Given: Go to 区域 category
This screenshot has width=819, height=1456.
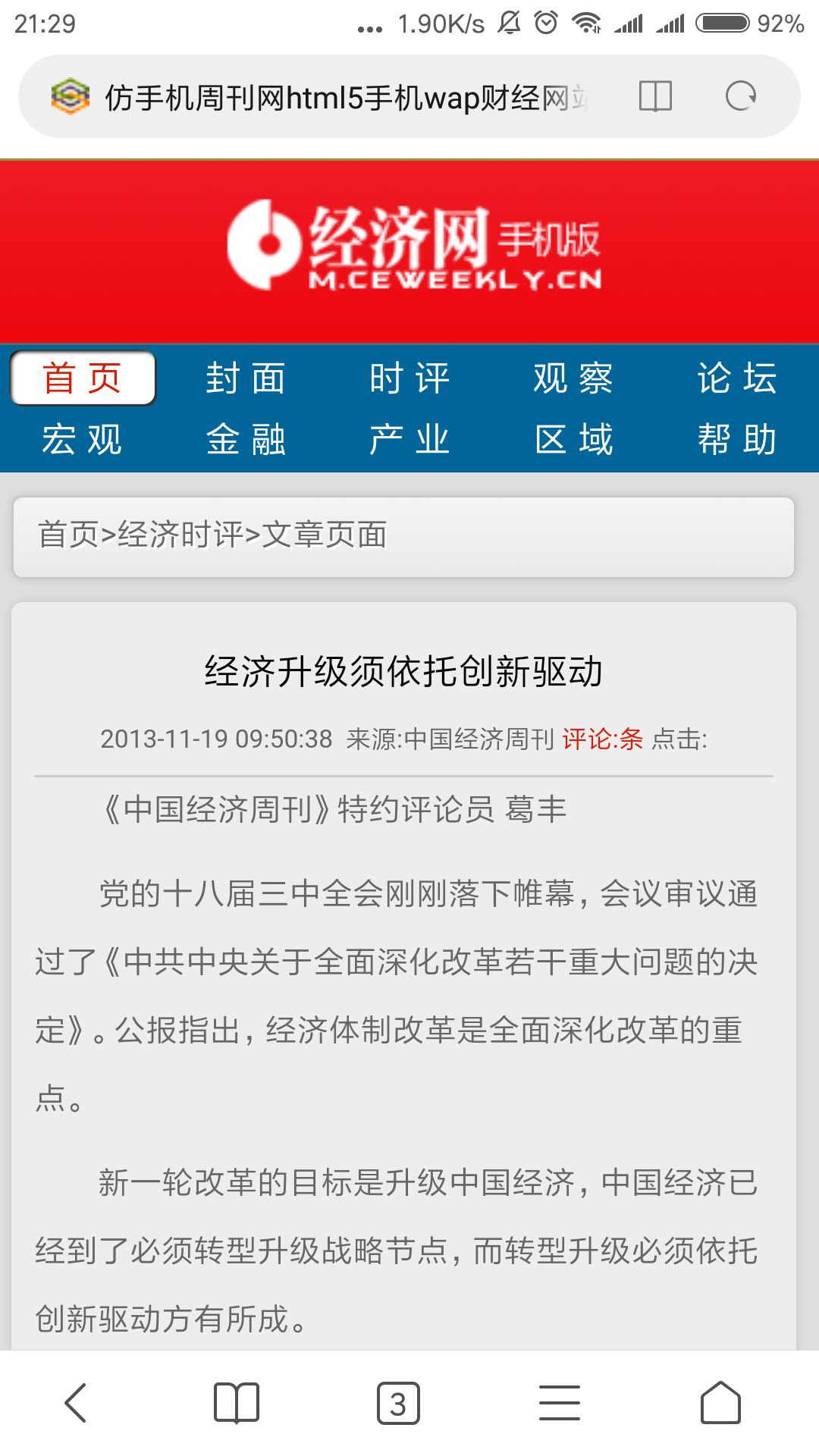Looking at the screenshot, I should 573,439.
